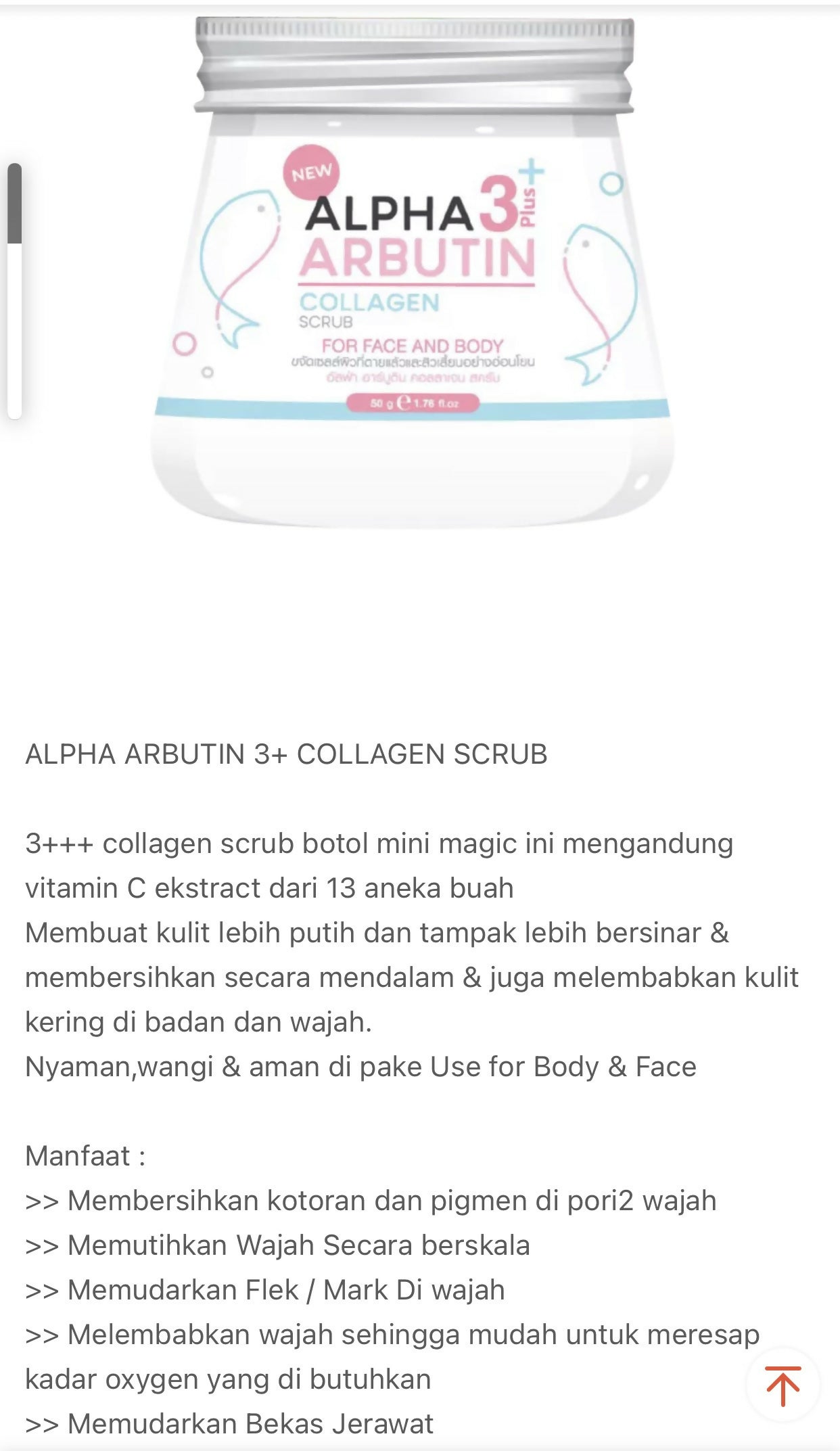The height and width of the screenshot is (1451, 840).
Task: Tap the scroll-to-top arrow button
Action: [x=783, y=1385]
